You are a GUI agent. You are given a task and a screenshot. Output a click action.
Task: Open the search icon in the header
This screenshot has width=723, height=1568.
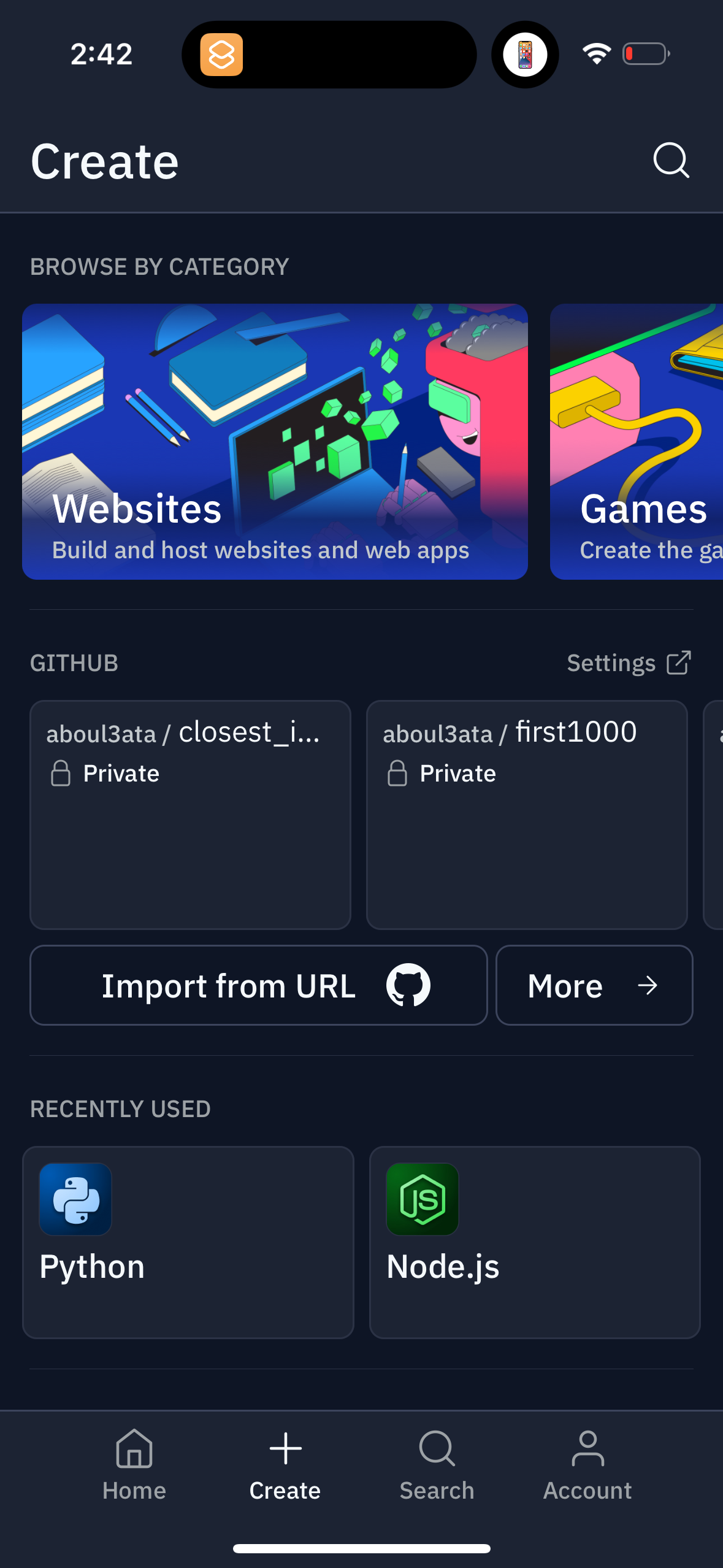pyautogui.click(x=671, y=161)
